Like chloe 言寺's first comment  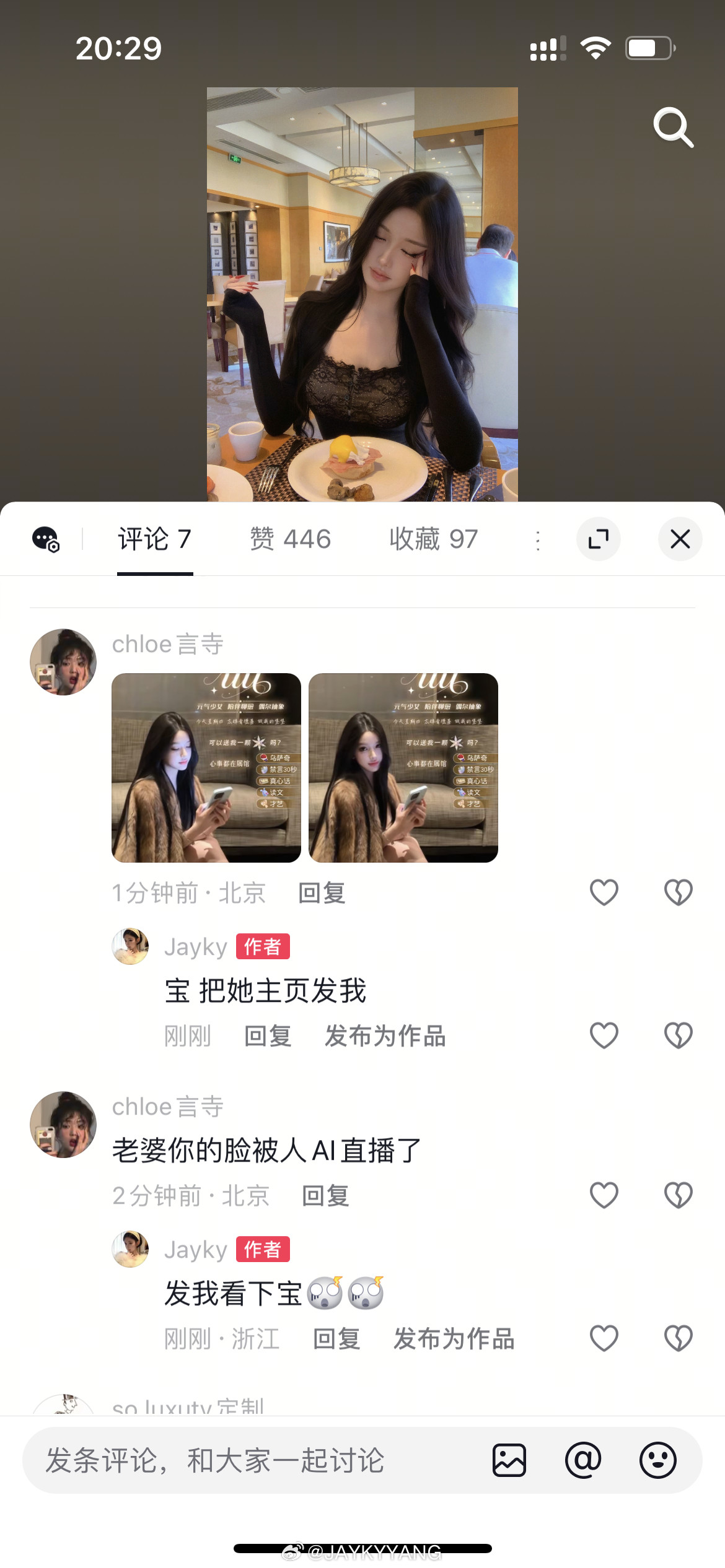[604, 892]
